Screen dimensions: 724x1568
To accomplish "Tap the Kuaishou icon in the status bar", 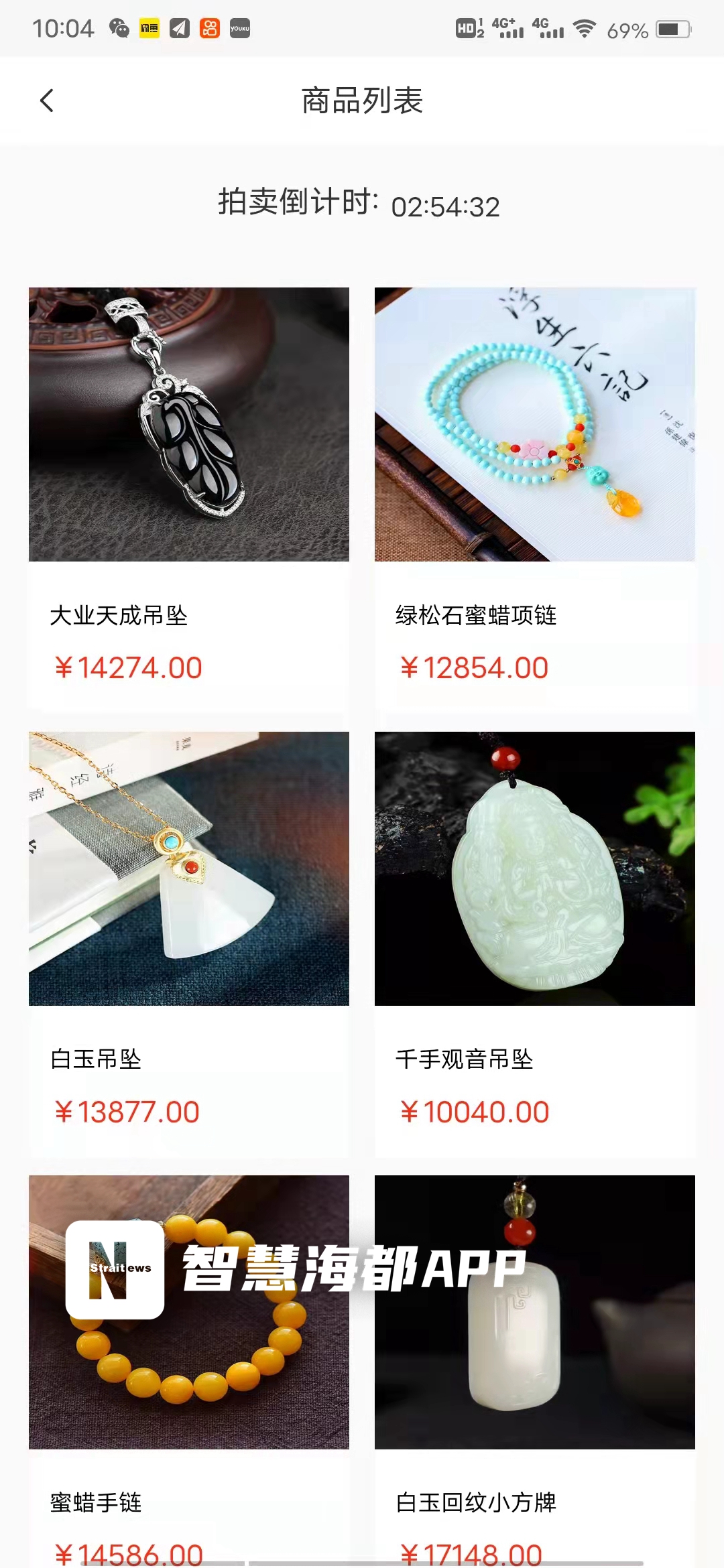I will click(208, 27).
